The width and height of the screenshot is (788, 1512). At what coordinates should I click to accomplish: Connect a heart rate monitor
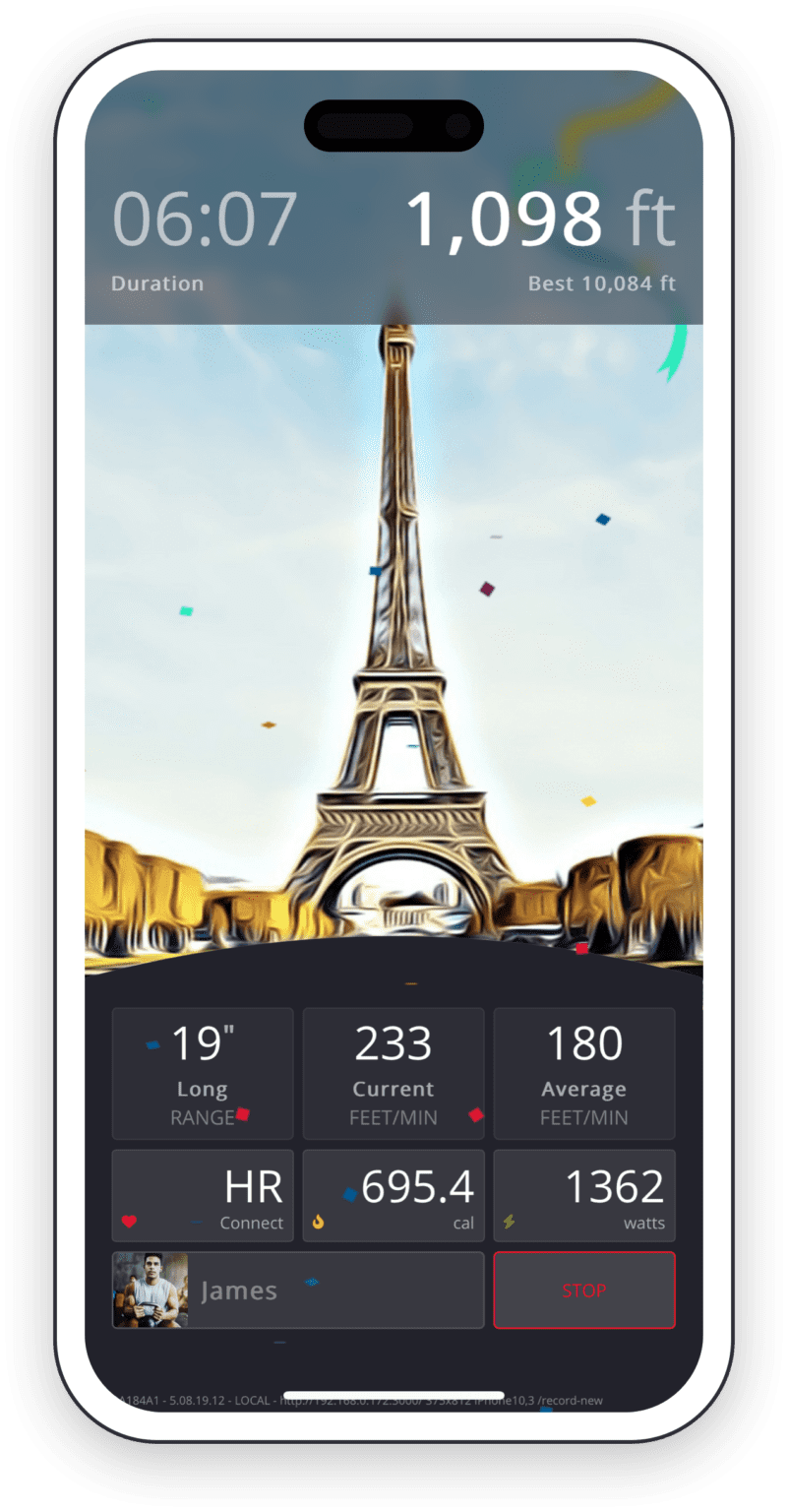tap(203, 1196)
